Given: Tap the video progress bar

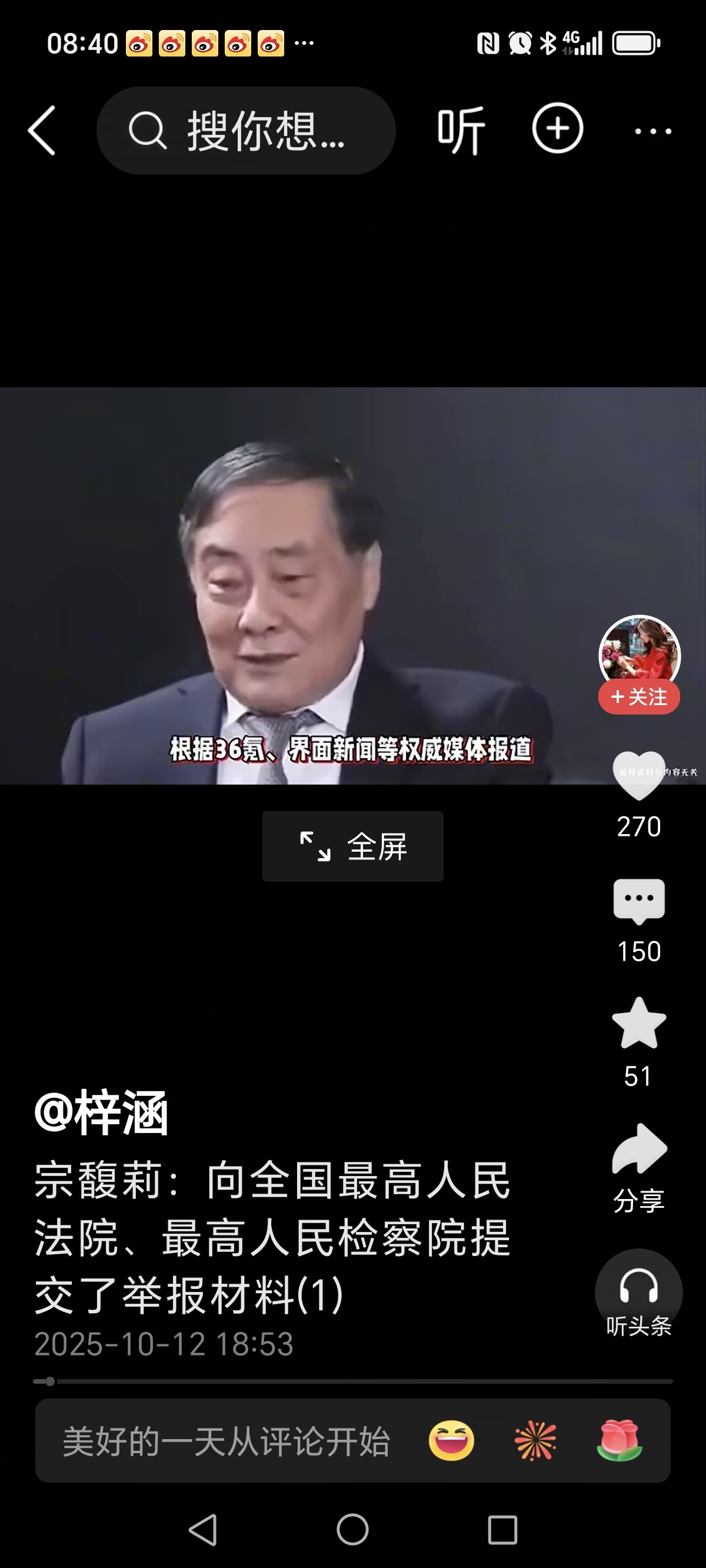Looking at the screenshot, I should pos(353,1382).
